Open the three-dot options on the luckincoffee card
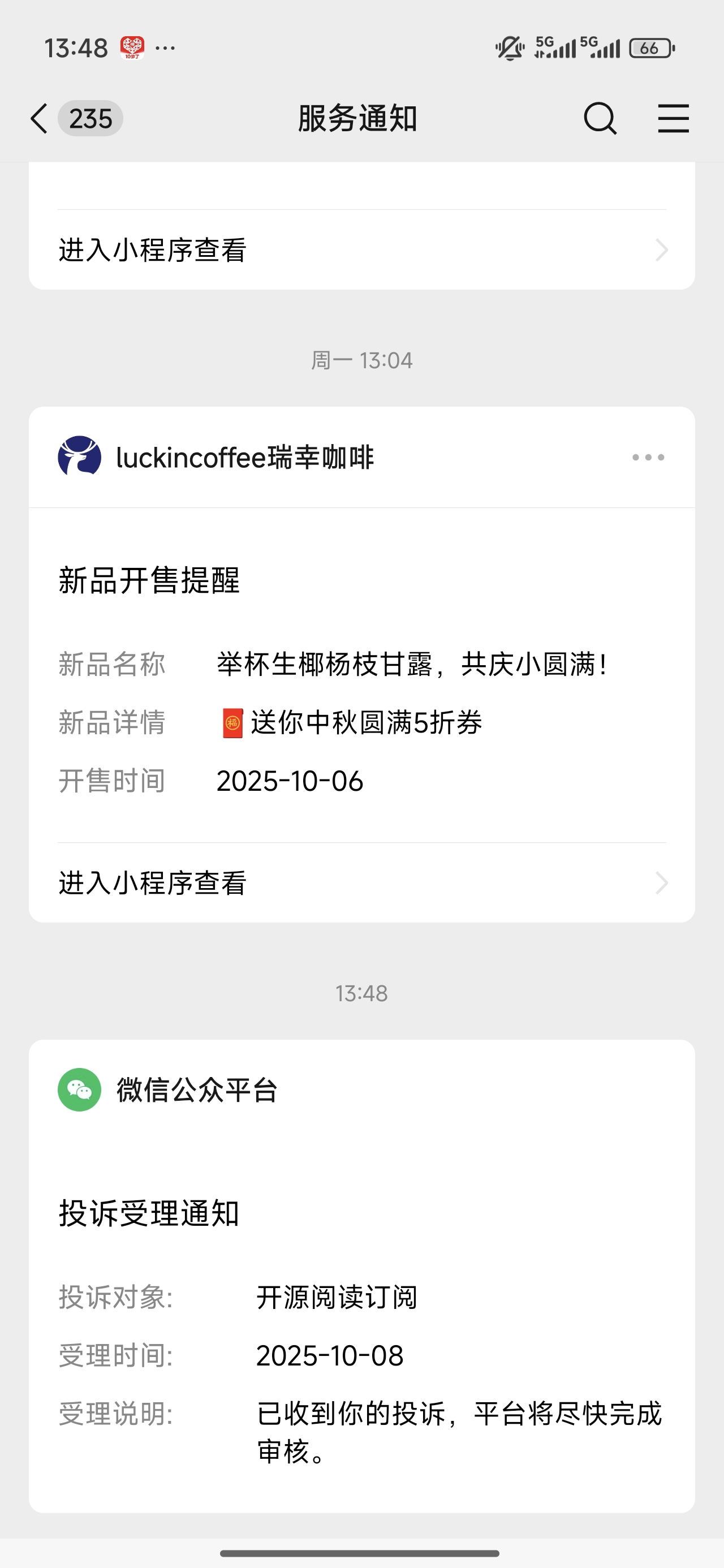 click(x=648, y=457)
